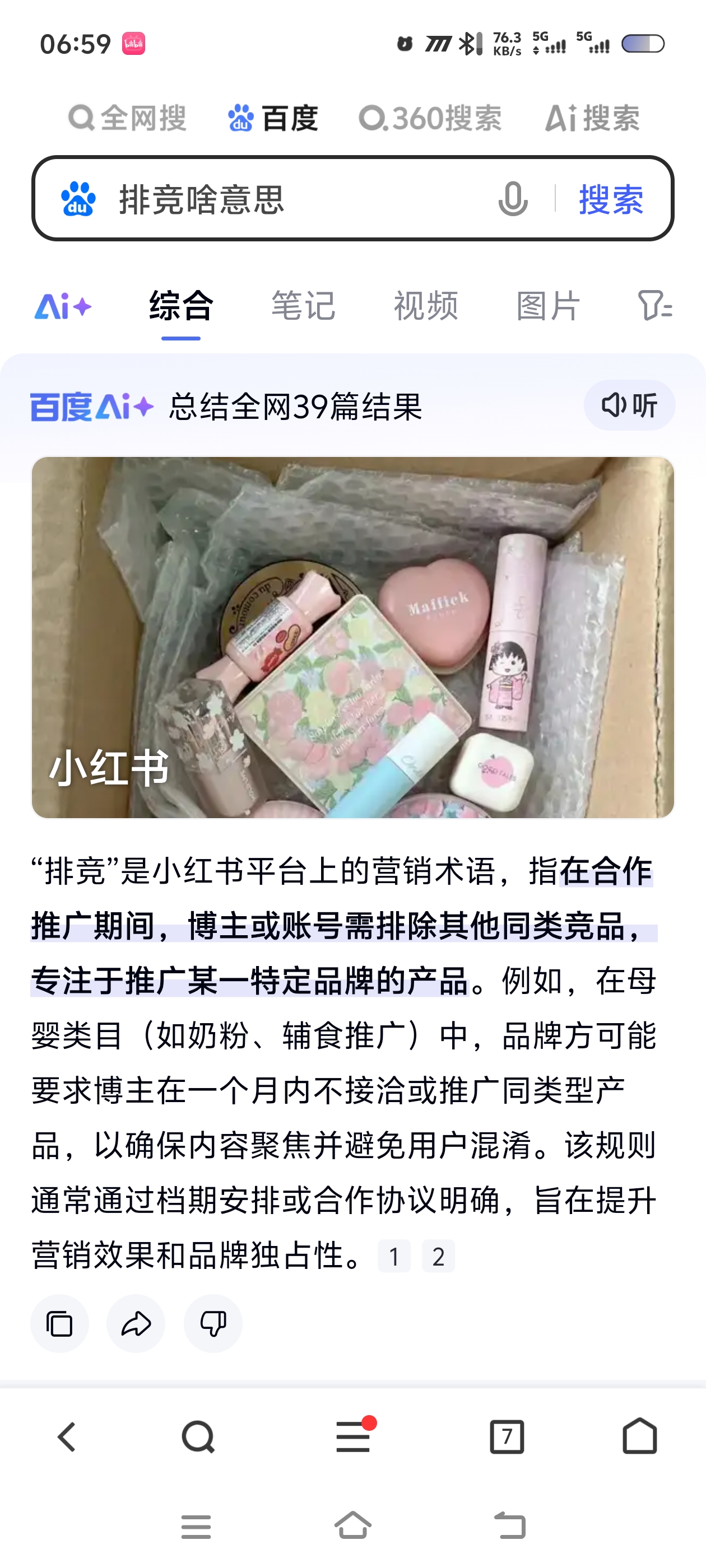This screenshot has height=1568, width=706.
Task: Open the browser menu with red dot
Action: click(x=354, y=1437)
